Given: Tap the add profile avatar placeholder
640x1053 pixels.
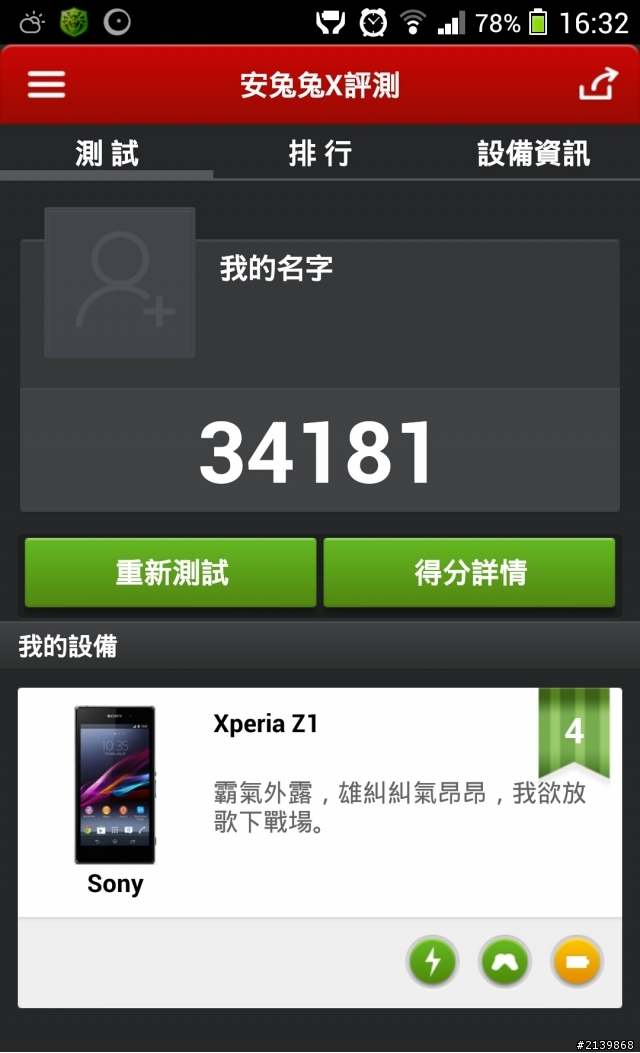Looking at the screenshot, I should tap(120, 282).
